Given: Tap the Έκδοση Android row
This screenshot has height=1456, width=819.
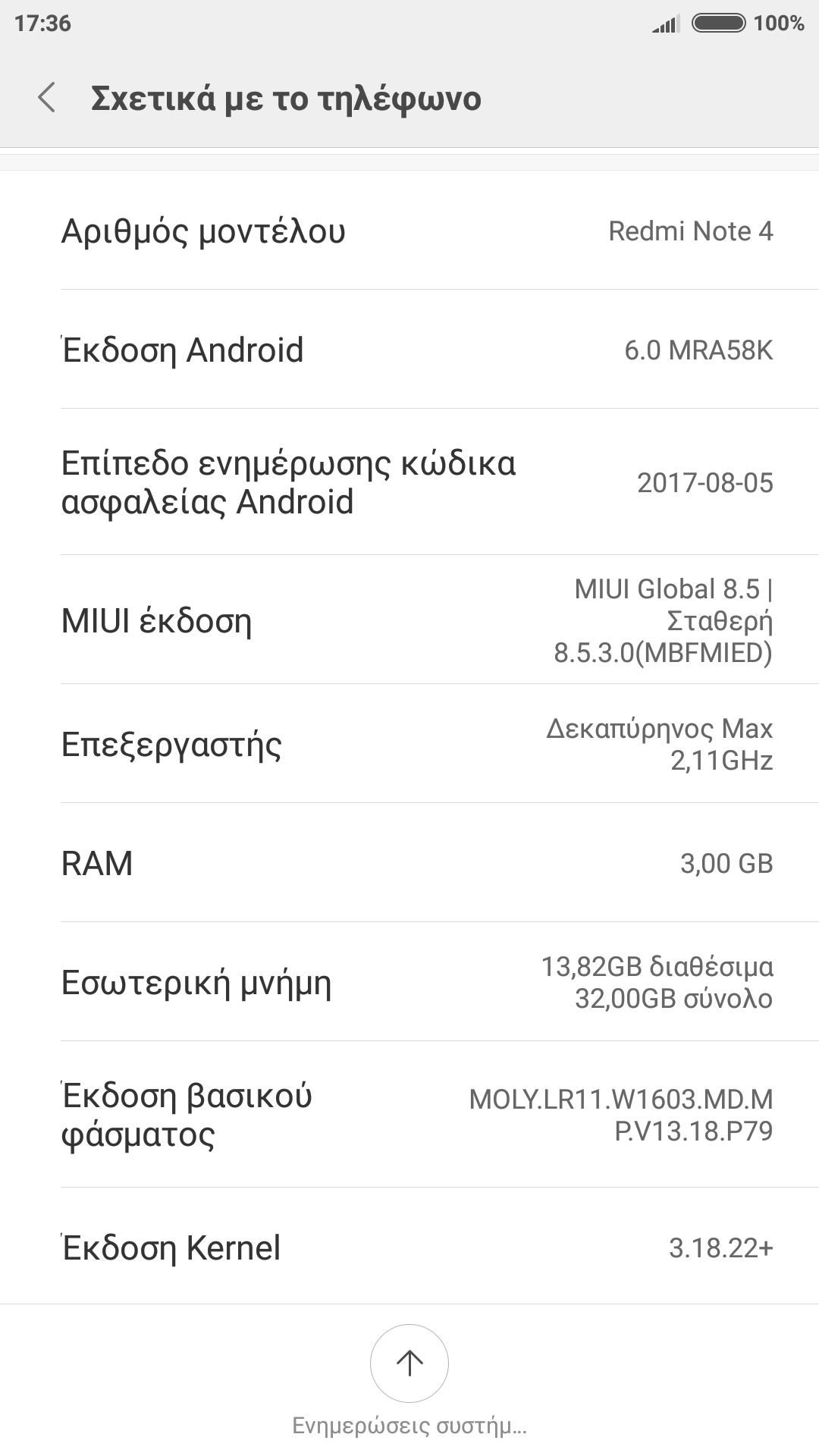Looking at the screenshot, I should 409,350.
